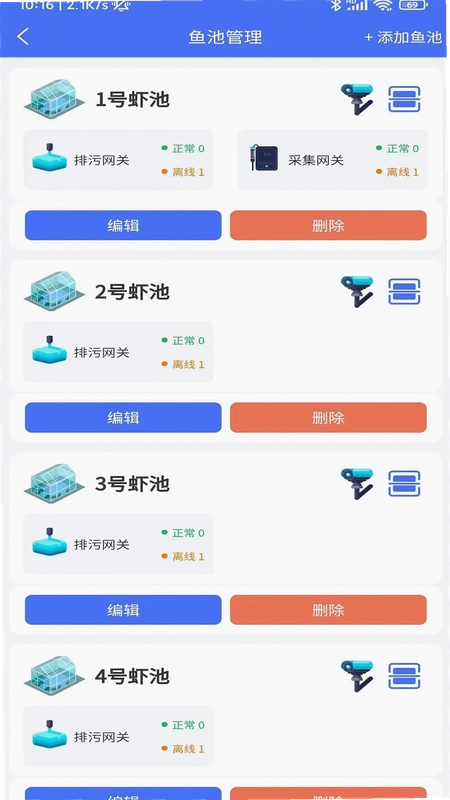The height and width of the screenshot is (800, 450).
Task: Edit 2号虾池 with 编辑 button
Action: click(x=123, y=417)
